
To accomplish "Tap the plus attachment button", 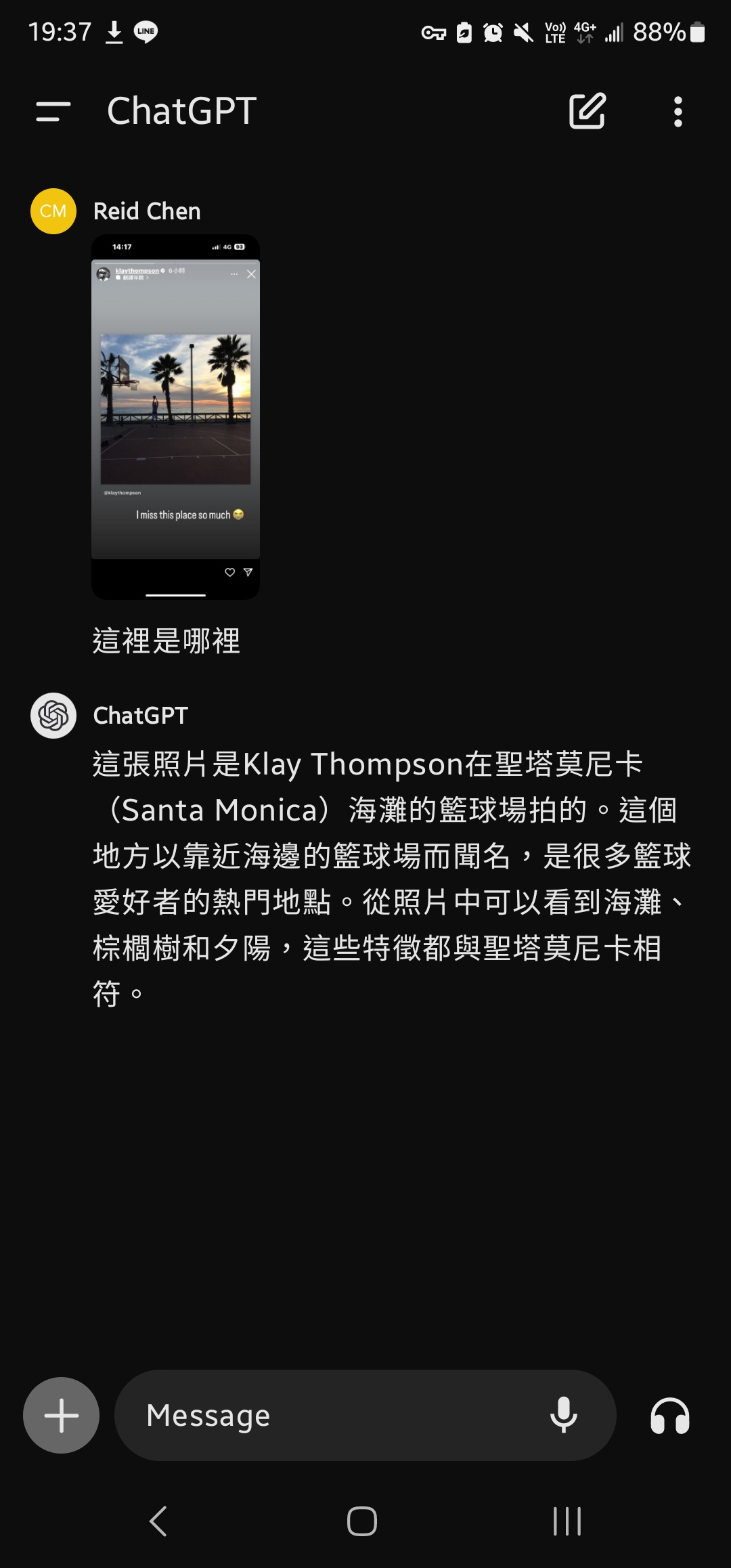I will (61, 1416).
